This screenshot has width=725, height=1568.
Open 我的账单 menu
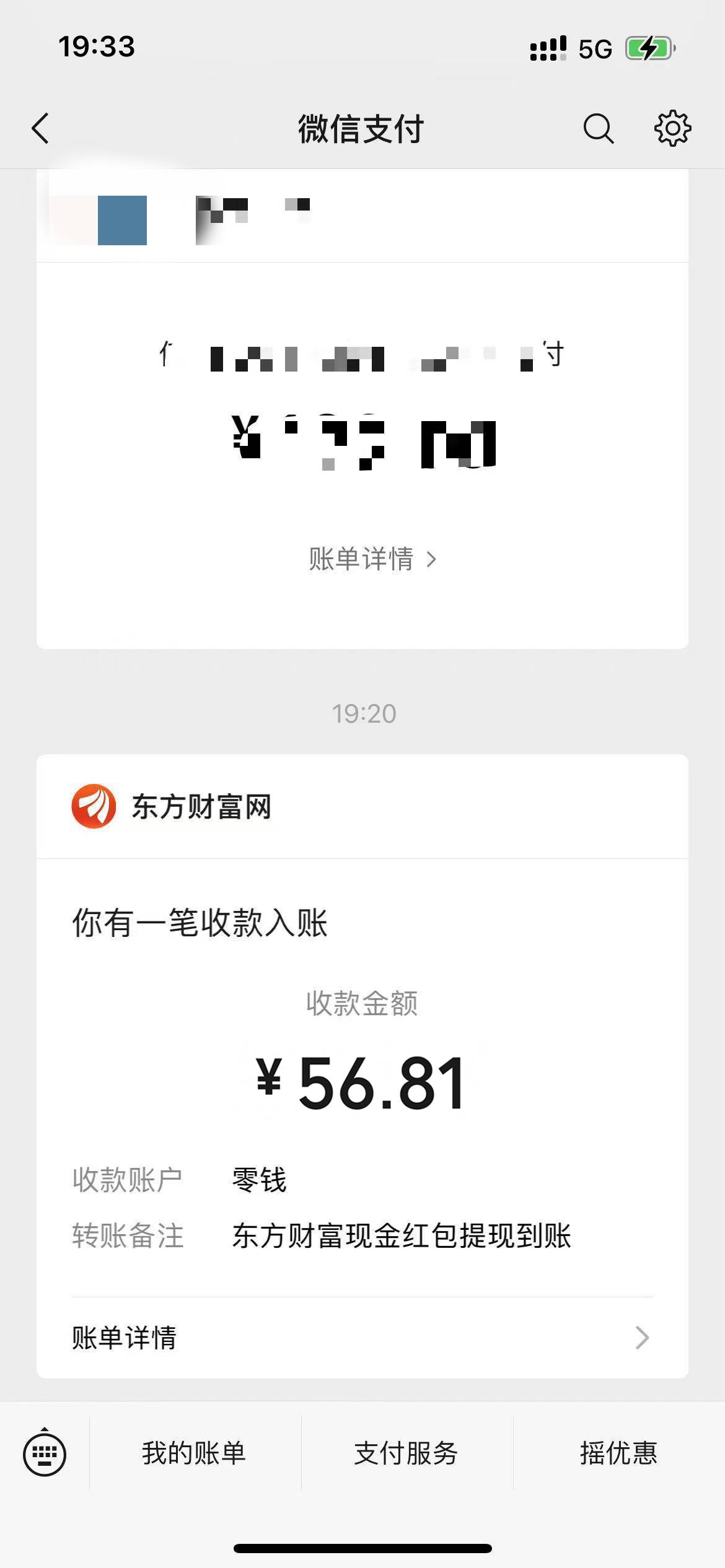click(x=195, y=1453)
